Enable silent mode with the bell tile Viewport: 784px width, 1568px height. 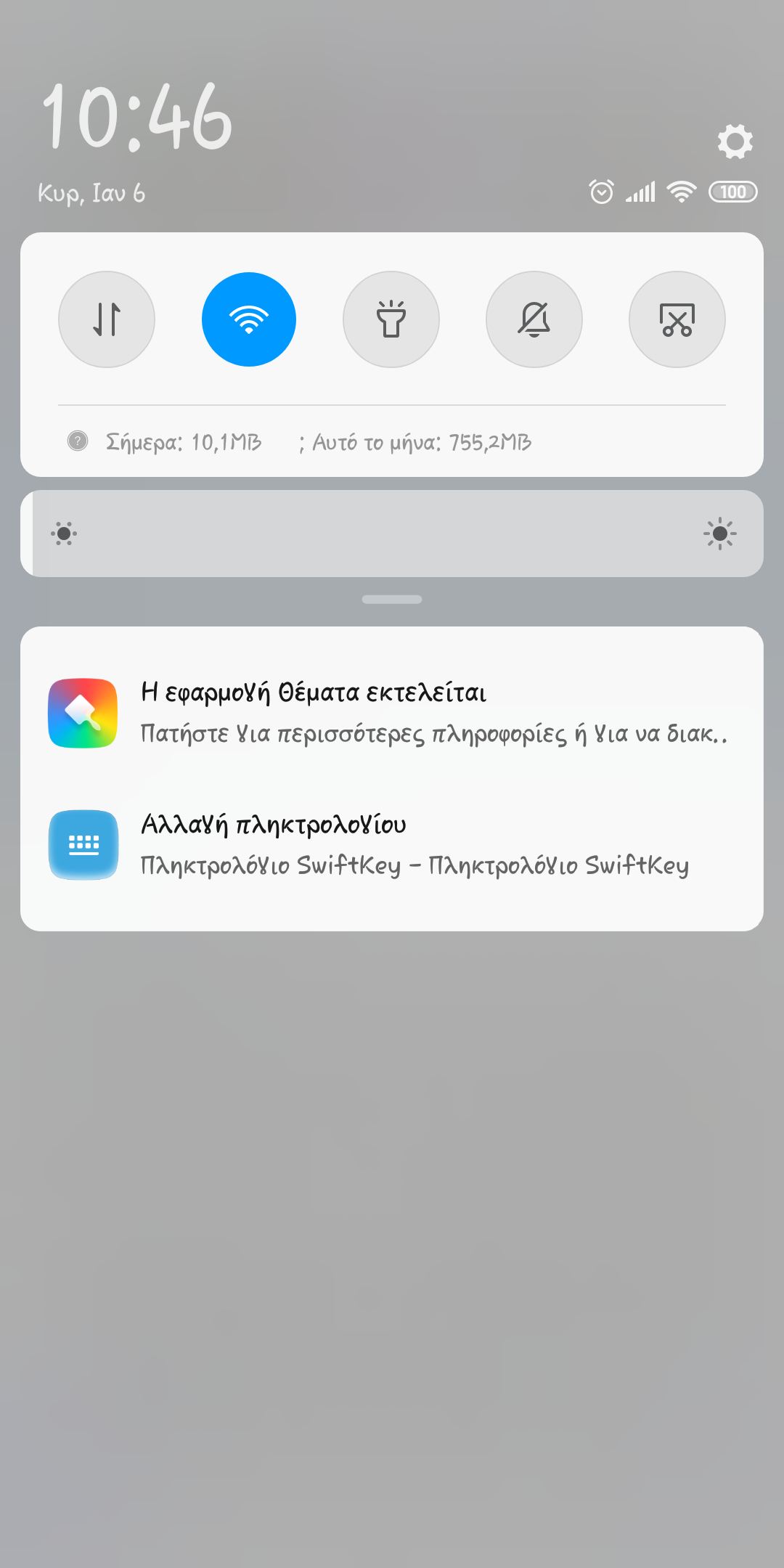534,319
